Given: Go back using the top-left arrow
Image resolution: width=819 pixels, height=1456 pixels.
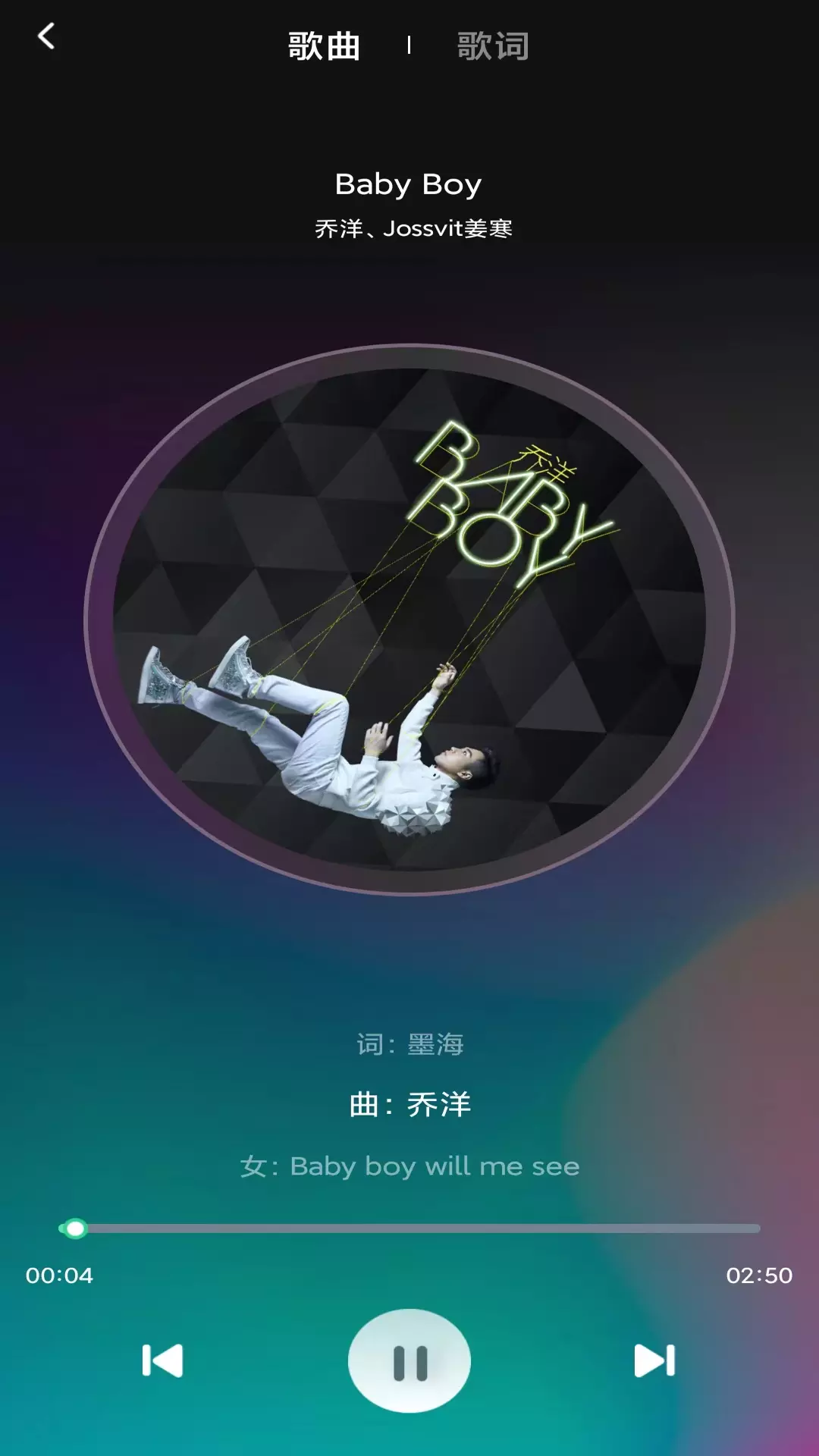Looking at the screenshot, I should click(x=46, y=36).
